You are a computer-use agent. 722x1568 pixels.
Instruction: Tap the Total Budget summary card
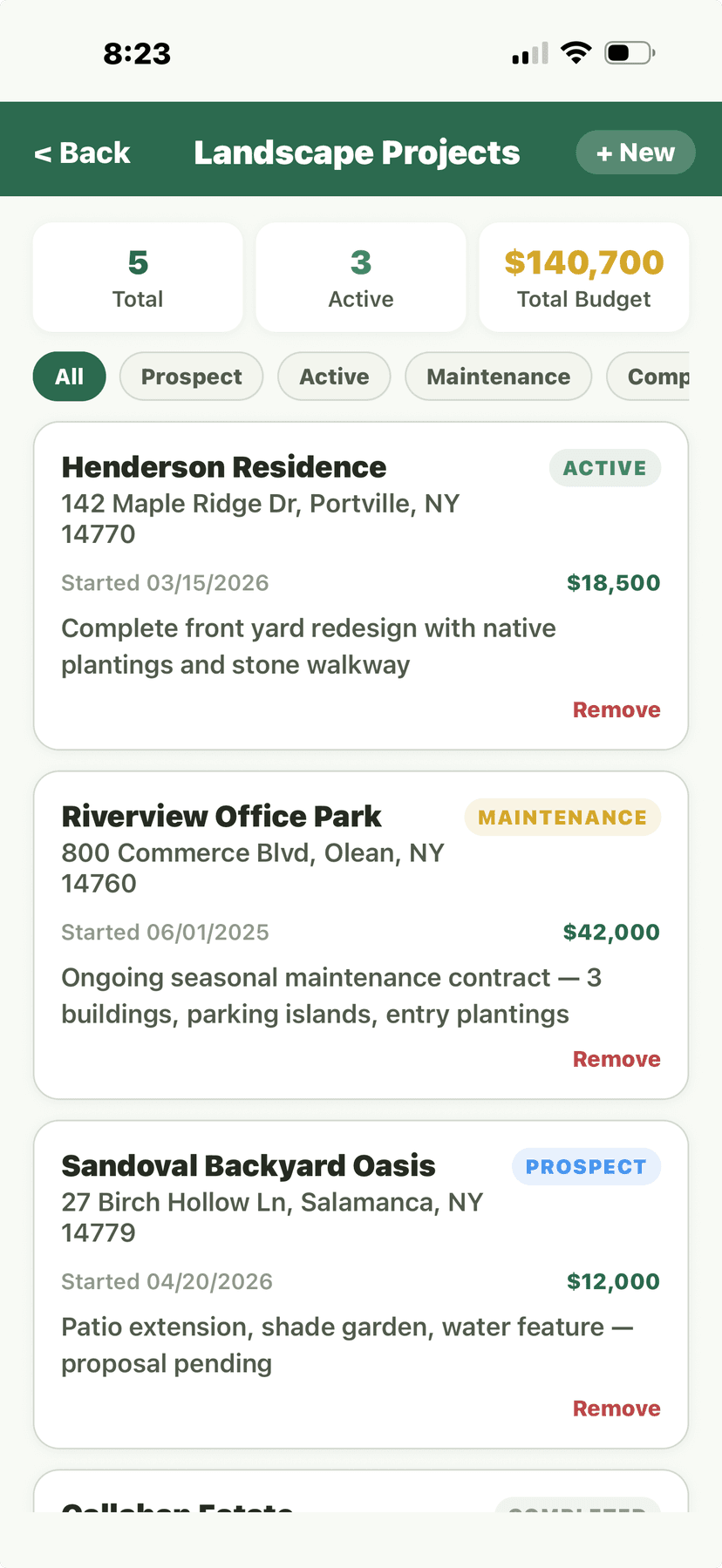pos(583,277)
